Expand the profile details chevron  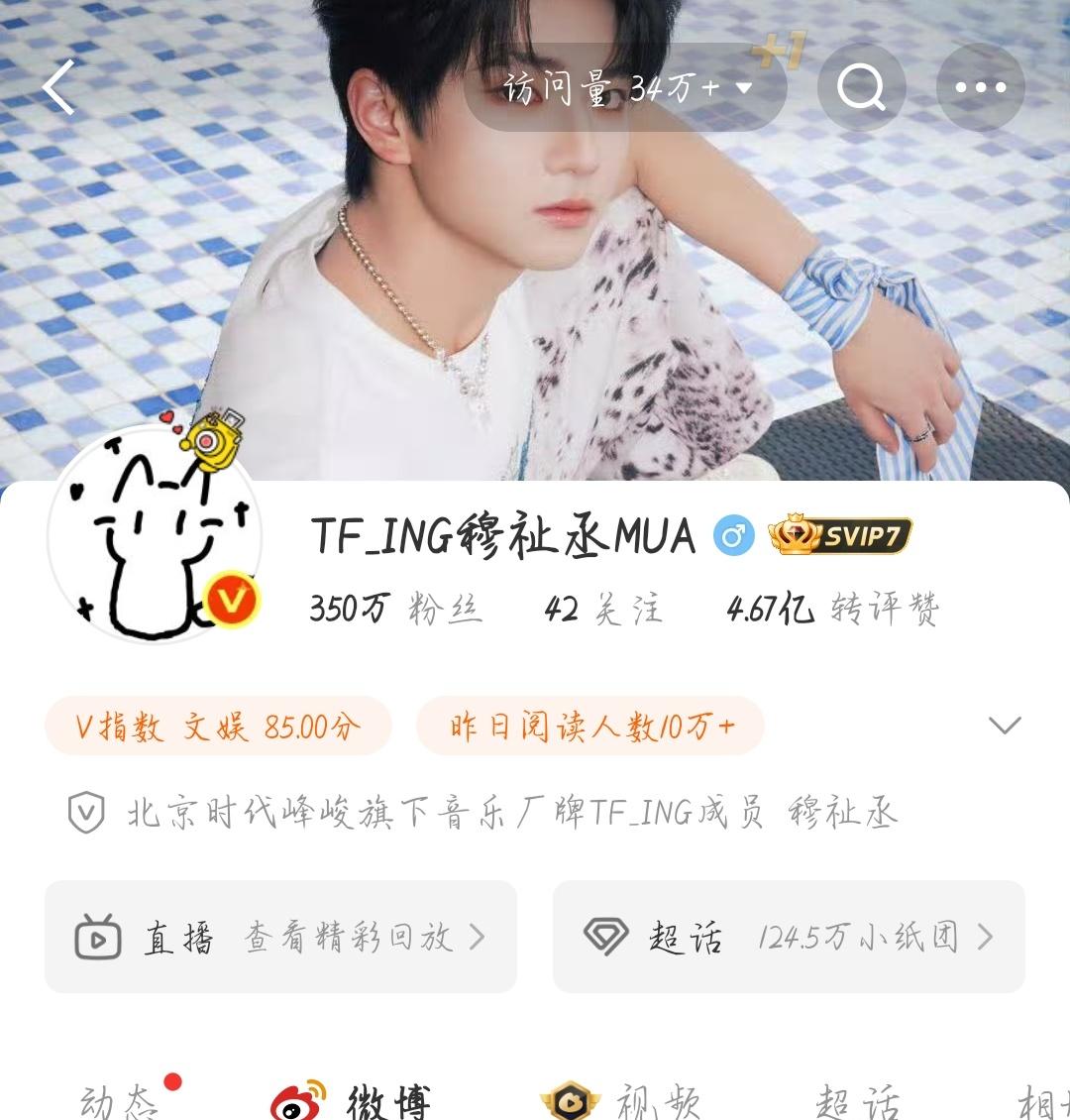[1005, 726]
